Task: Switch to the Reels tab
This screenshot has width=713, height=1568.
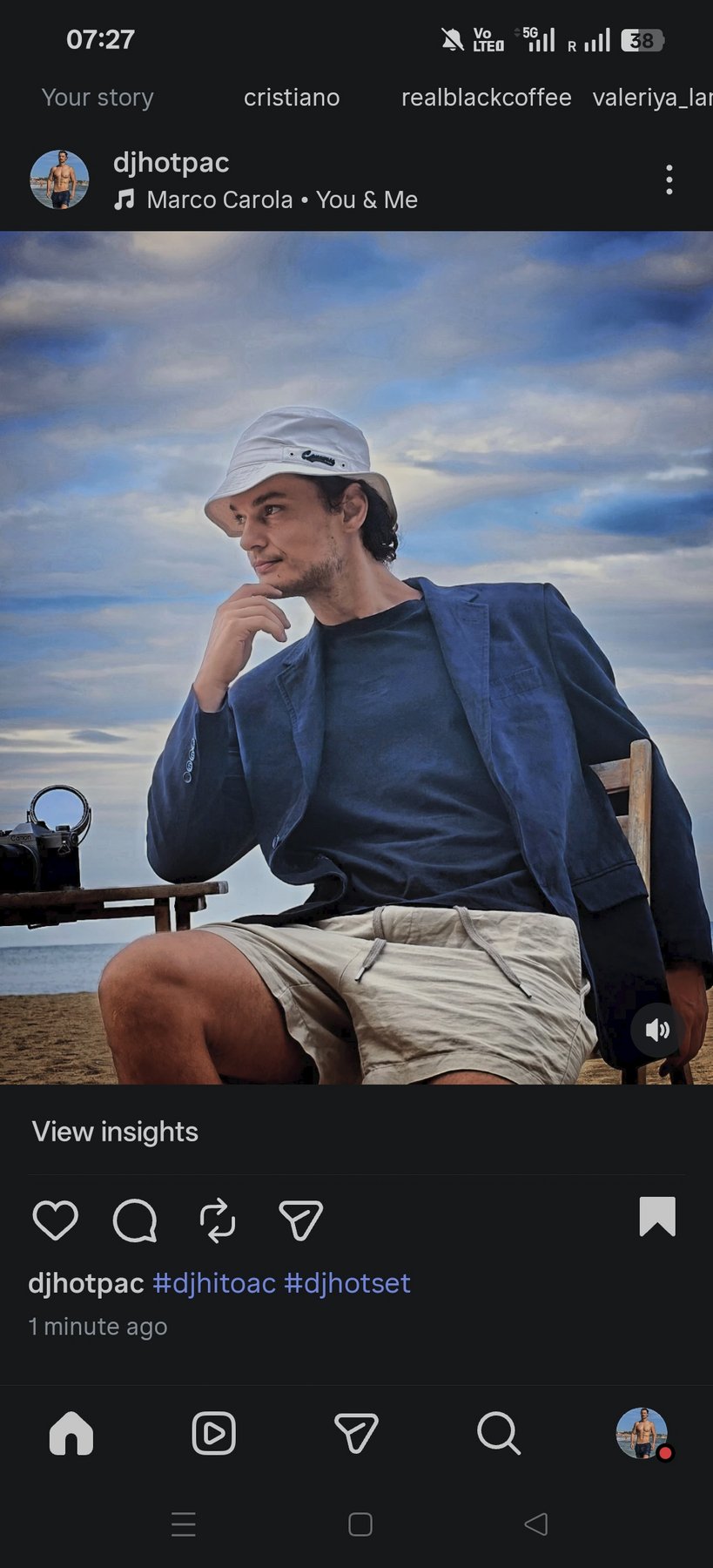Action: [x=213, y=1433]
